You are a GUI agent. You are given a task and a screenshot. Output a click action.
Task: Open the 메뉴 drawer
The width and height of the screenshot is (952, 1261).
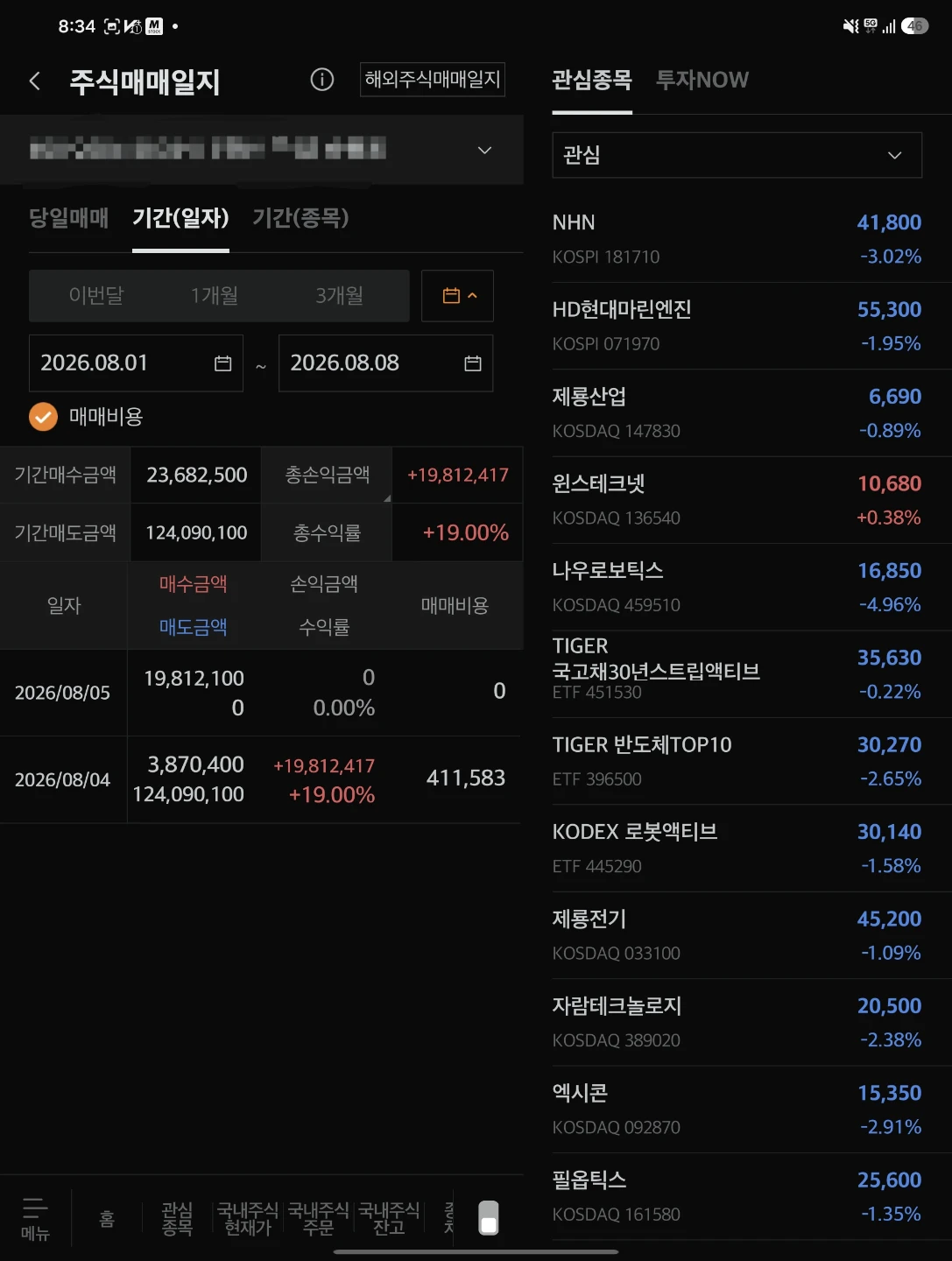click(x=35, y=1218)
